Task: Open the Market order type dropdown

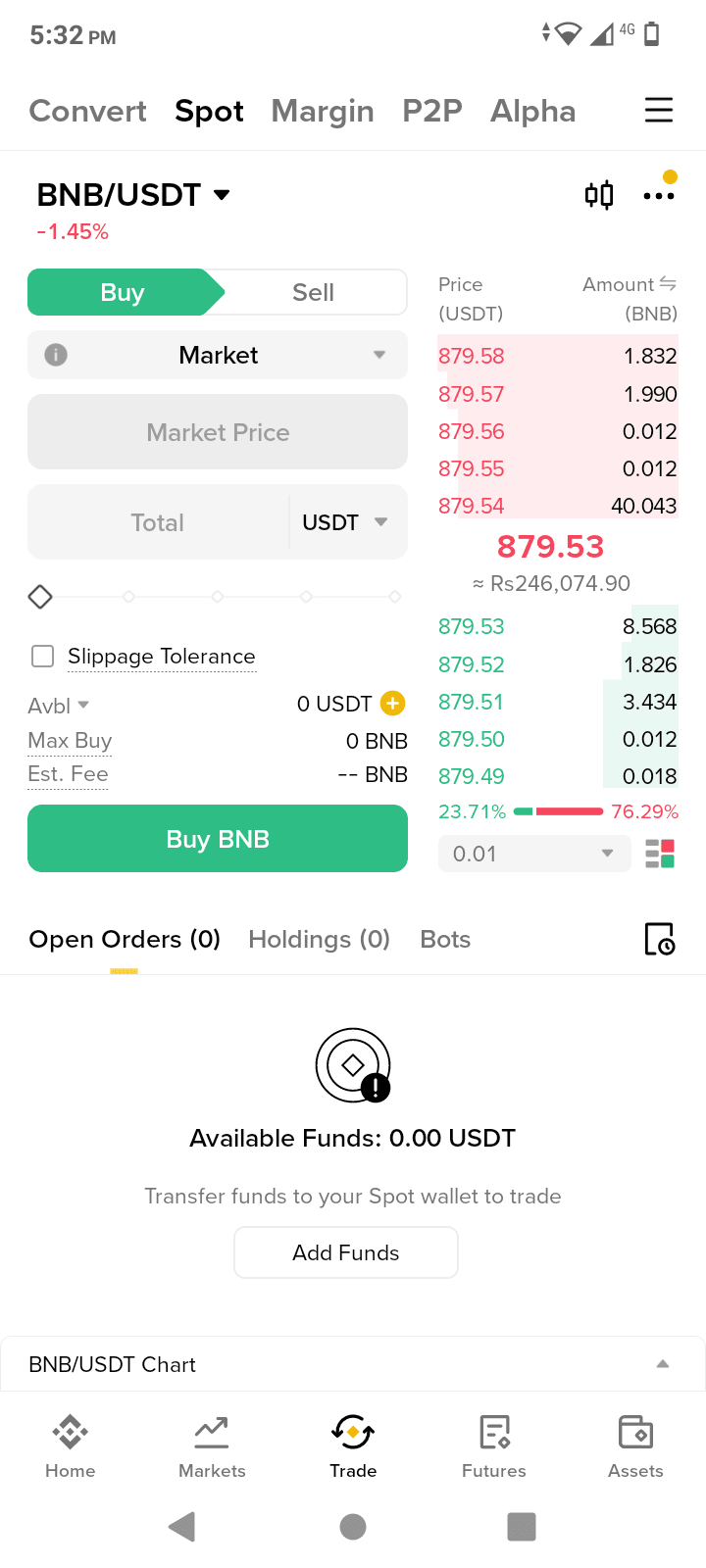Action: pos(218,355)
